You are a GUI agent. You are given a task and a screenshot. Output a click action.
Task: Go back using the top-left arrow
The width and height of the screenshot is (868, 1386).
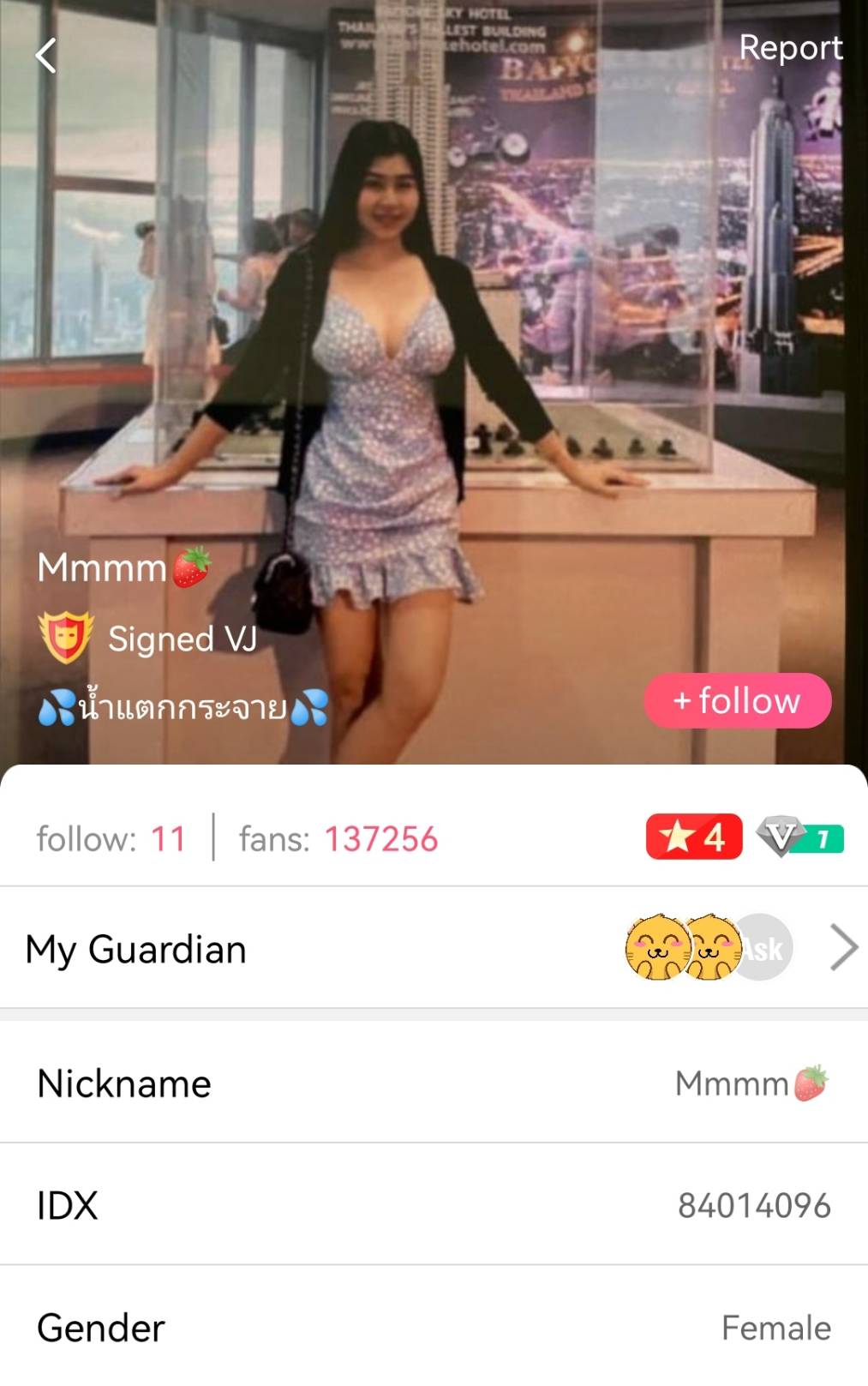tap(46, 56)
